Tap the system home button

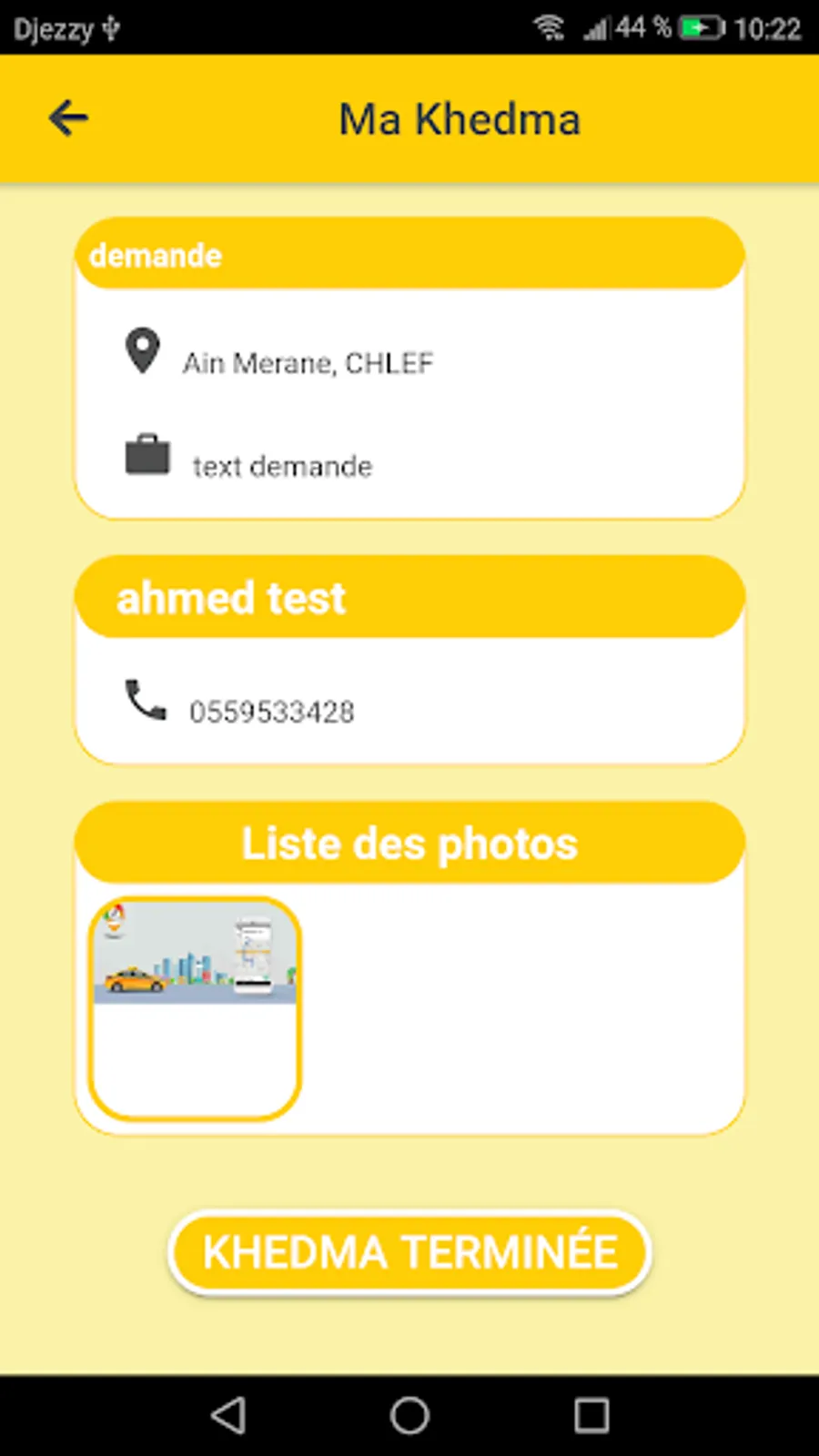(x=409, y=1415)
